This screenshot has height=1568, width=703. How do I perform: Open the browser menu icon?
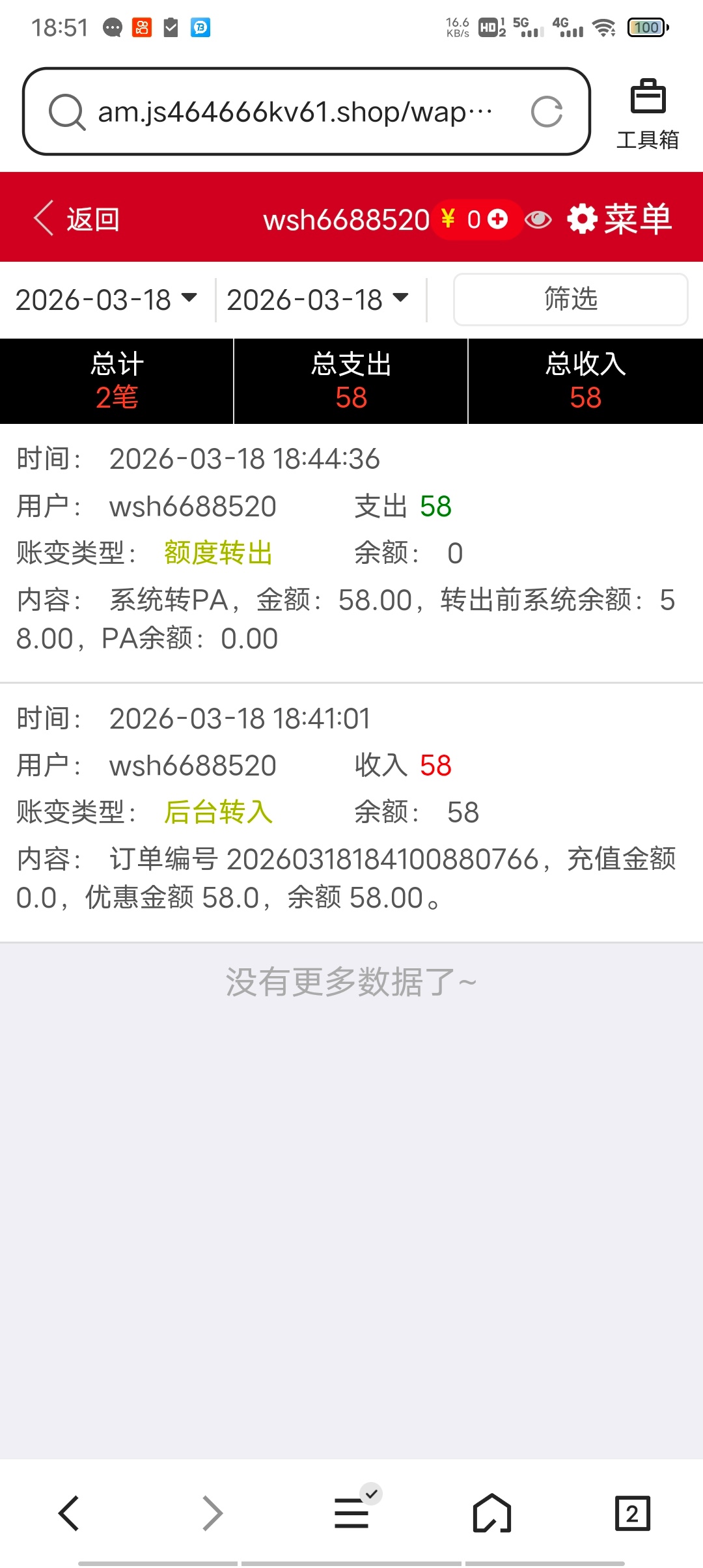[x=352, y=1513]
